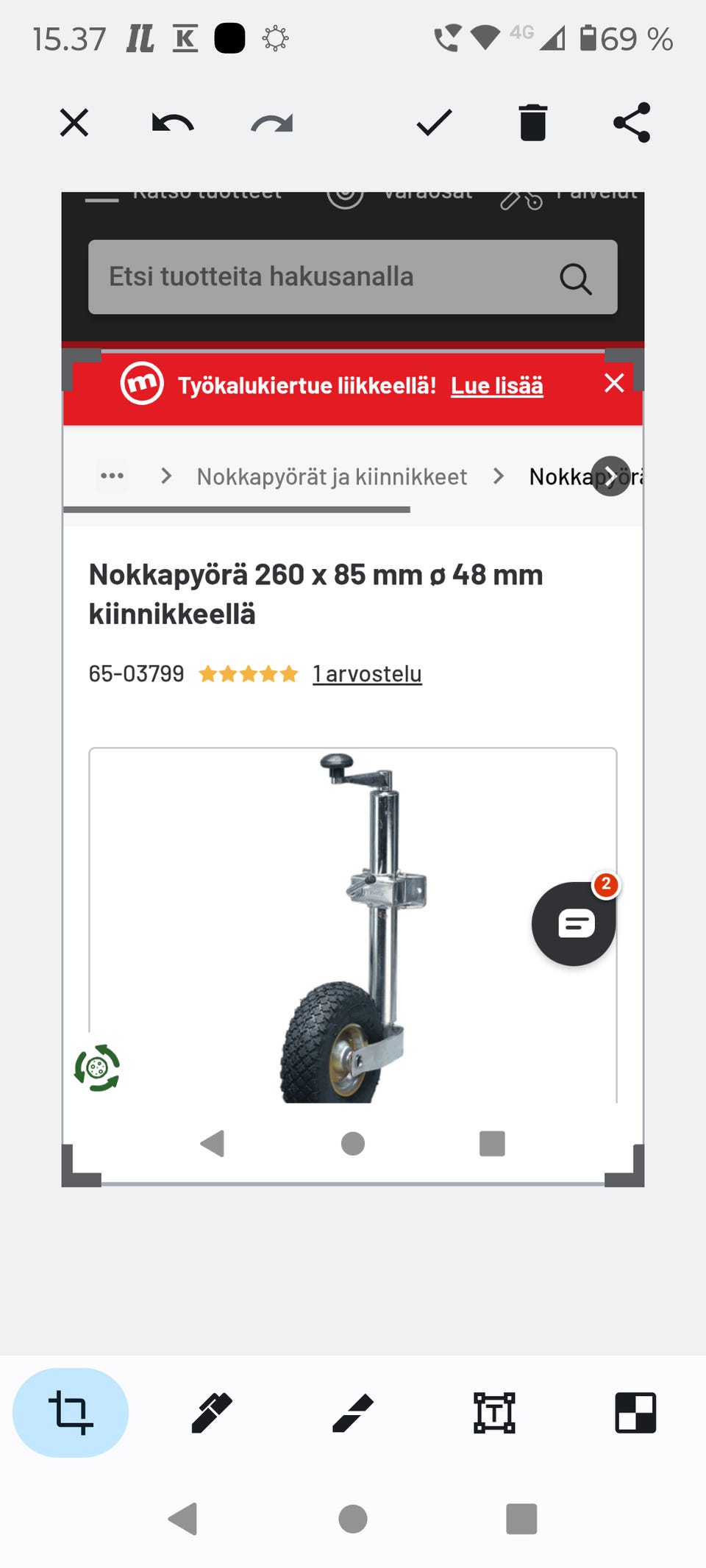Share the edited screenshot

633,123
